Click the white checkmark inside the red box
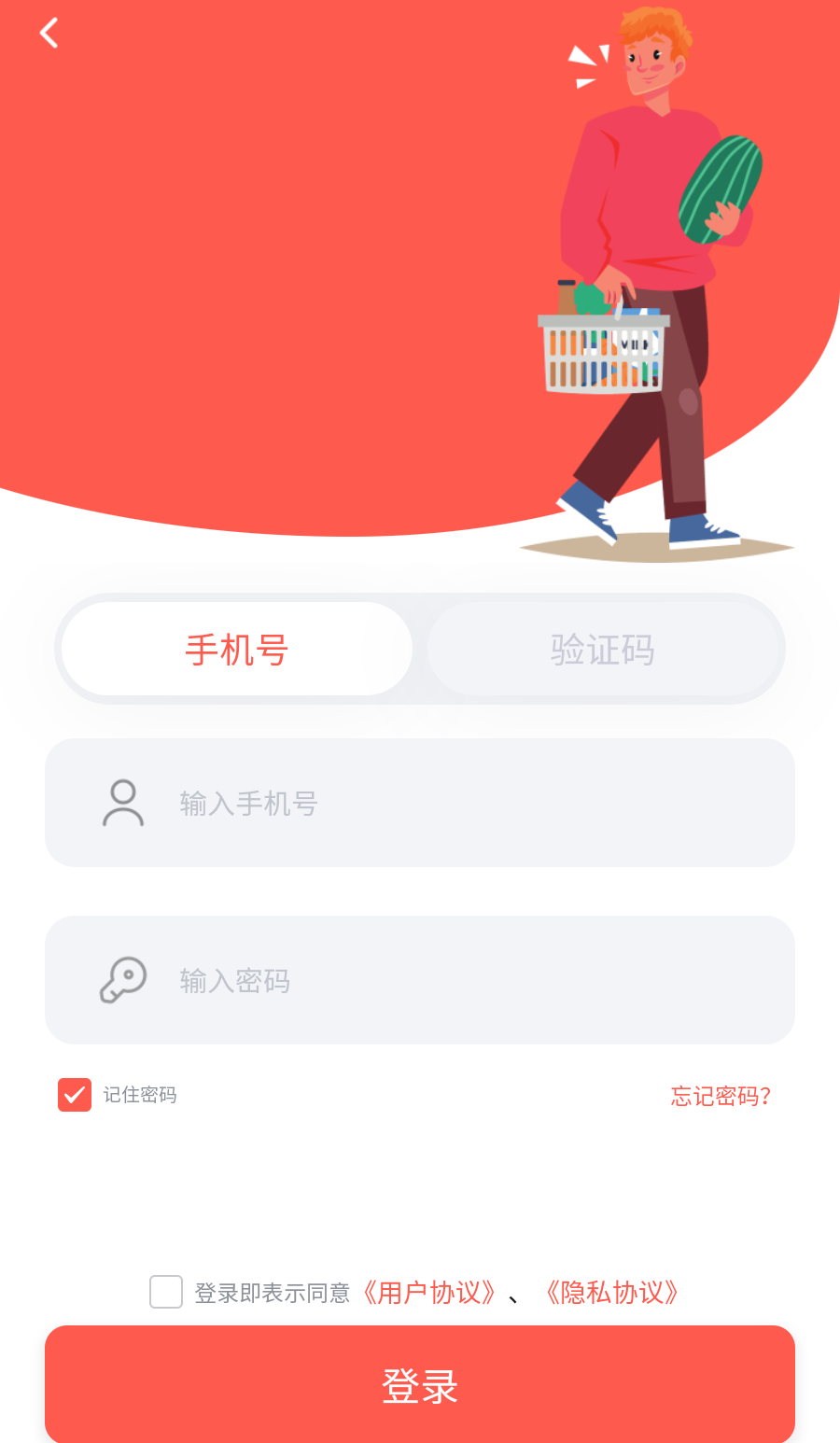 pyautogui.click(x=74, y=1095)
